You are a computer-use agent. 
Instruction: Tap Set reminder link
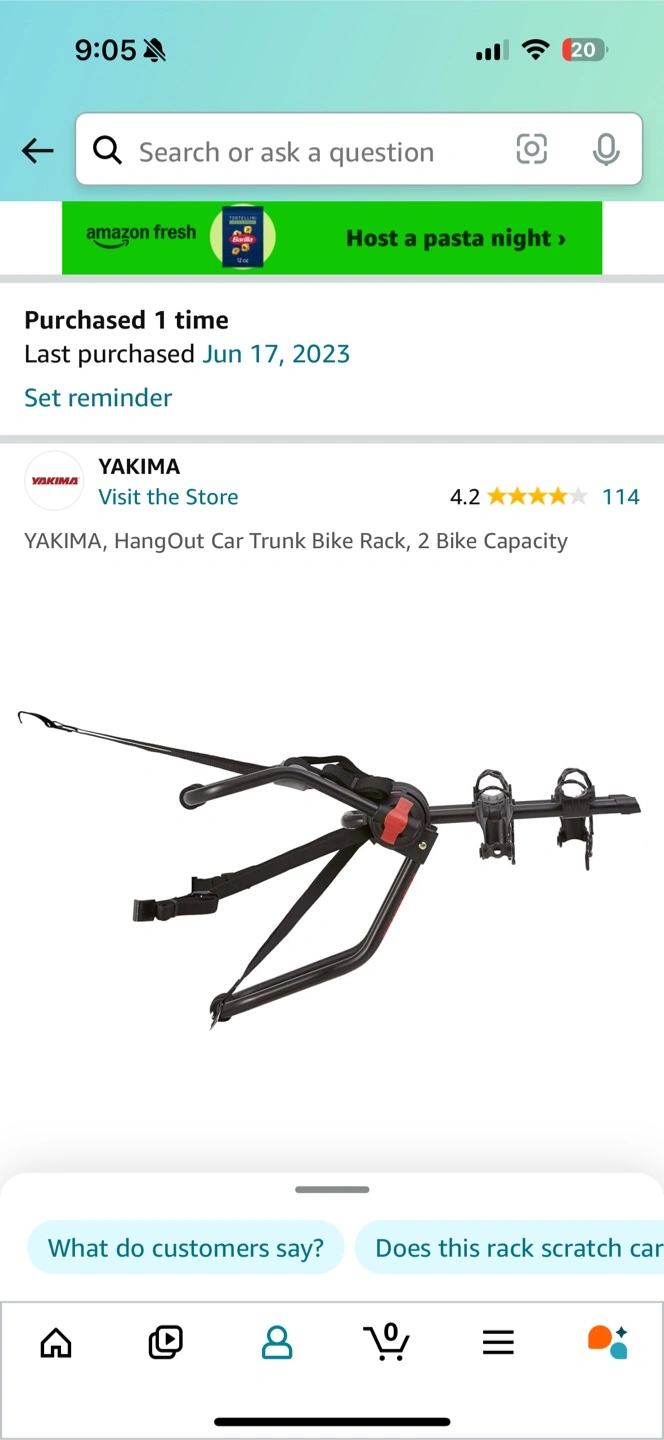pyautogui.click(x=98, y=397)
